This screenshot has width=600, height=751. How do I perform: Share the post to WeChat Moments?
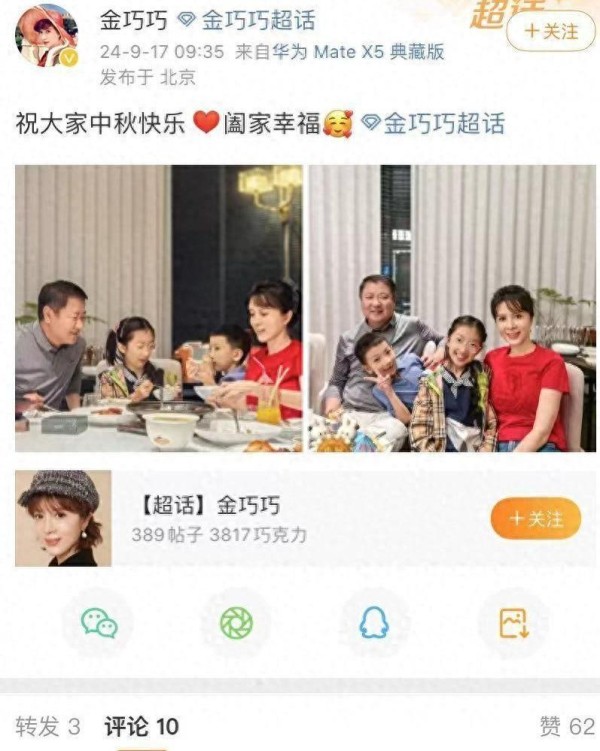236,624
